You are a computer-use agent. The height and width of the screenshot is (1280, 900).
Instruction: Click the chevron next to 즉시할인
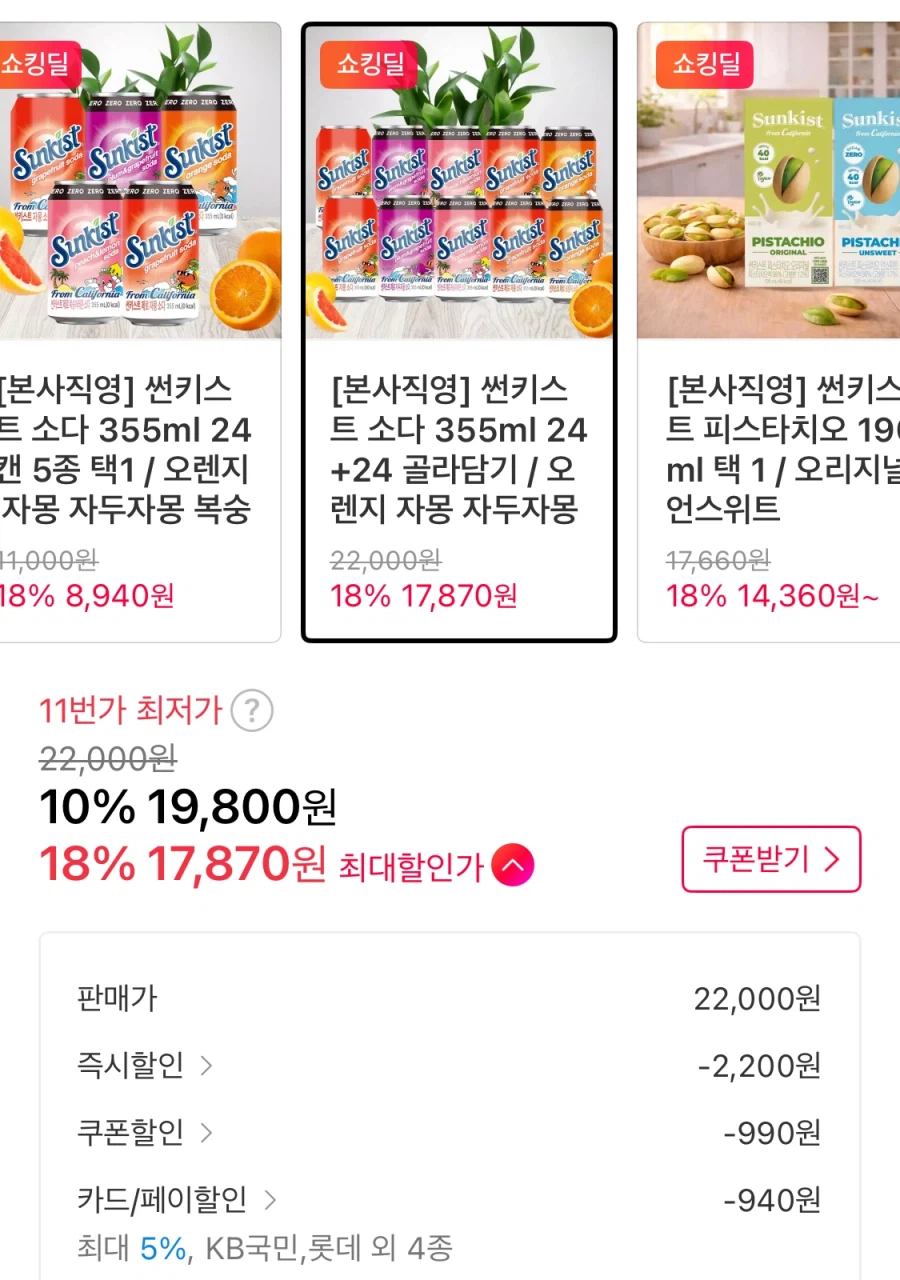click(x=206, y=1066)
